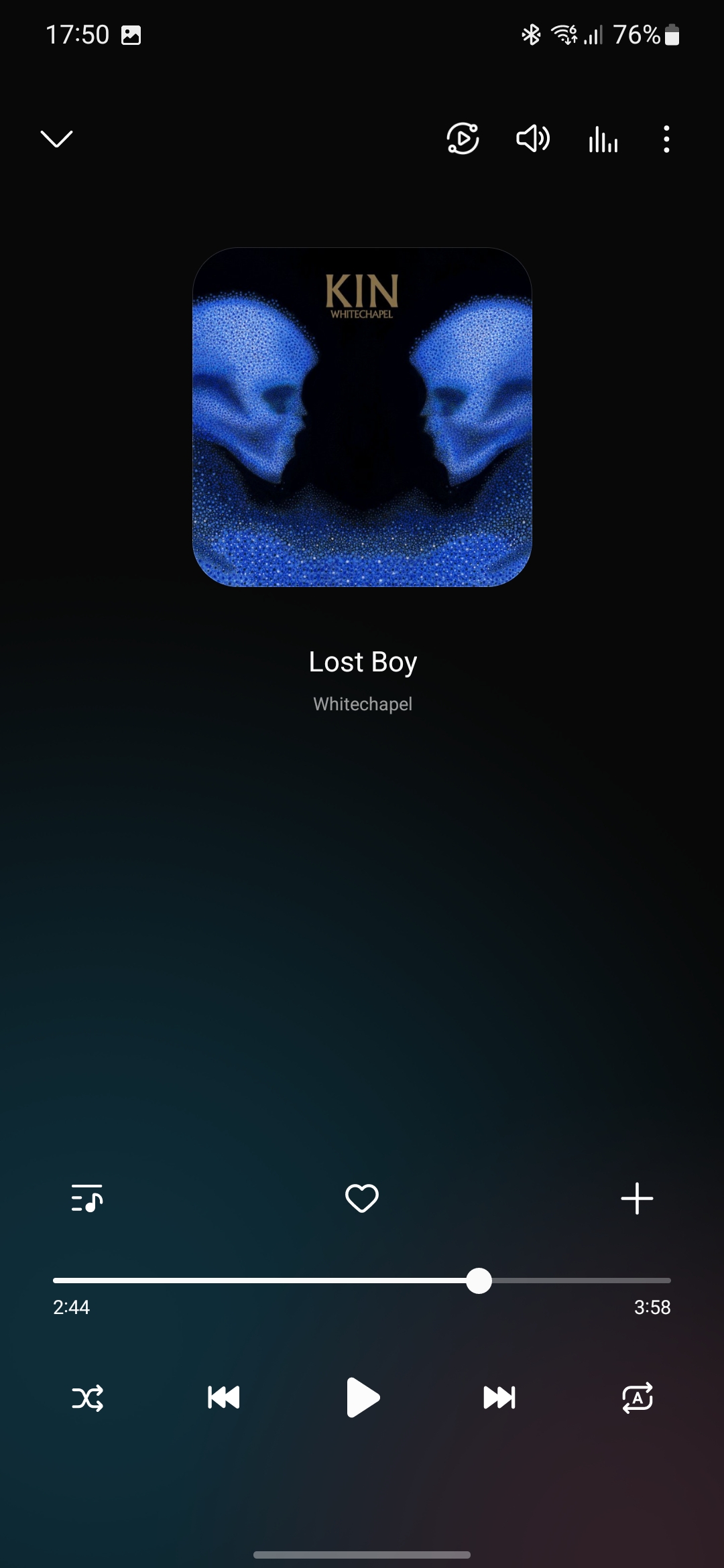Screen dimensions: 724x1568
Task: Open the volume control
Action: pos(533,139)
